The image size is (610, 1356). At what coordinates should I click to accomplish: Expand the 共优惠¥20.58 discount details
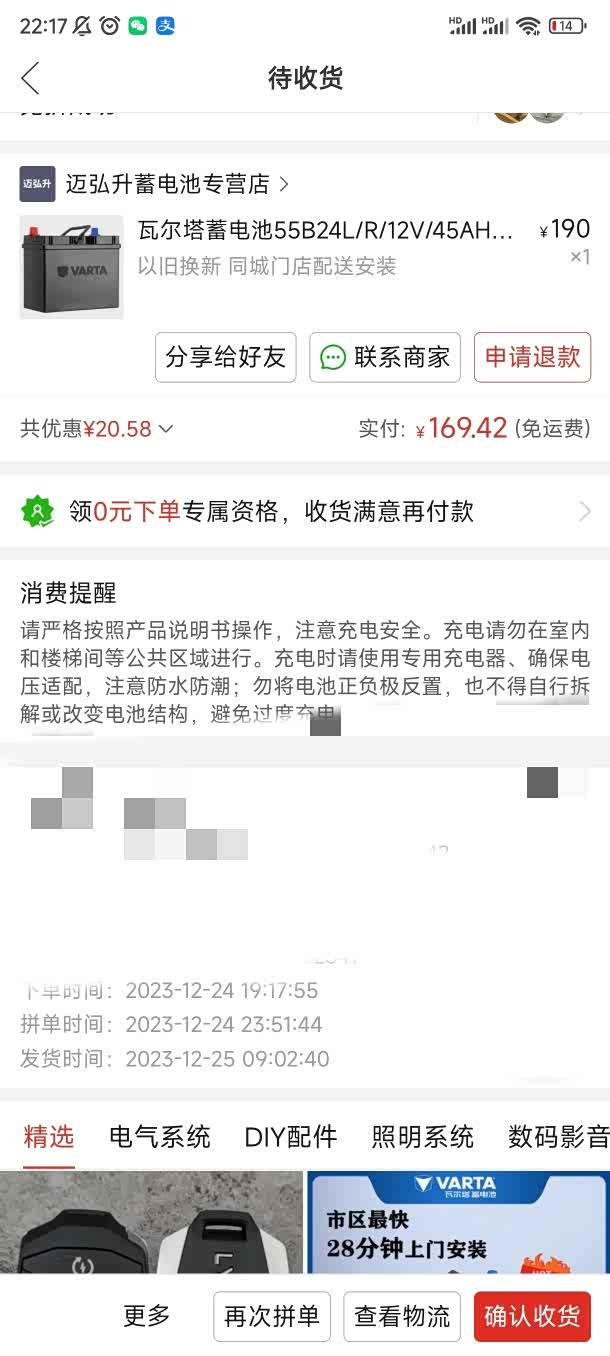[x=97, y=429]
